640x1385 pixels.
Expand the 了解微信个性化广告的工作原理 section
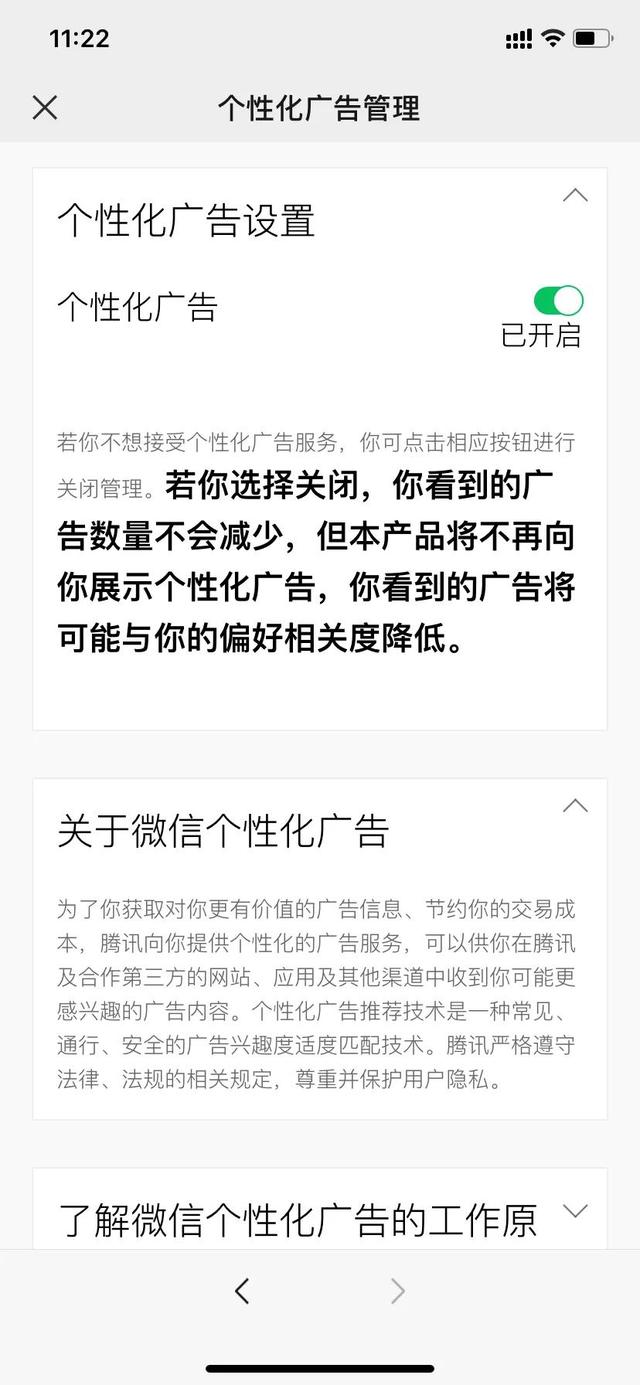pyautogui.click(x=575, y=1211)
